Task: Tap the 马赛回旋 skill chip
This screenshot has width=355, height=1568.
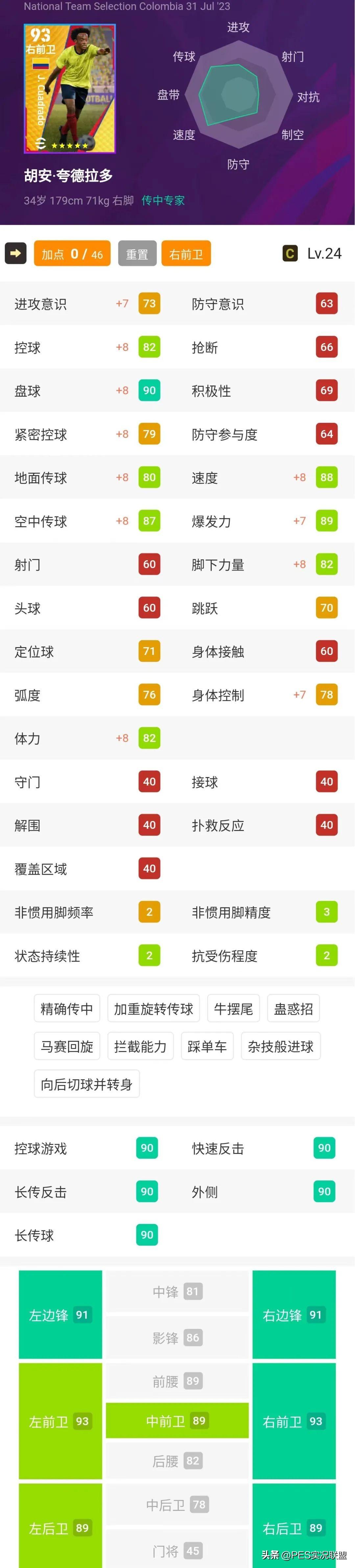Action: pyautogui.click(x=66, y=1046)
